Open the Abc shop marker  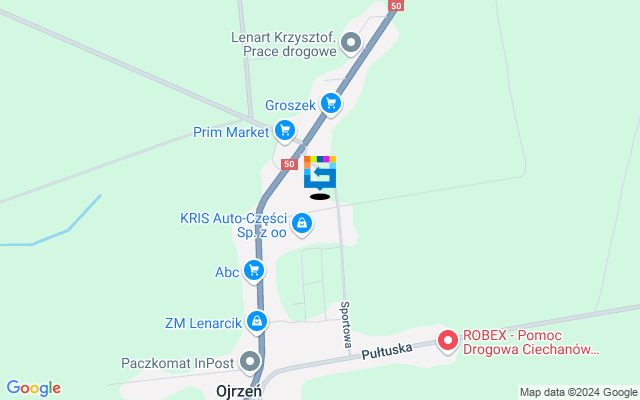click(254, 270)
